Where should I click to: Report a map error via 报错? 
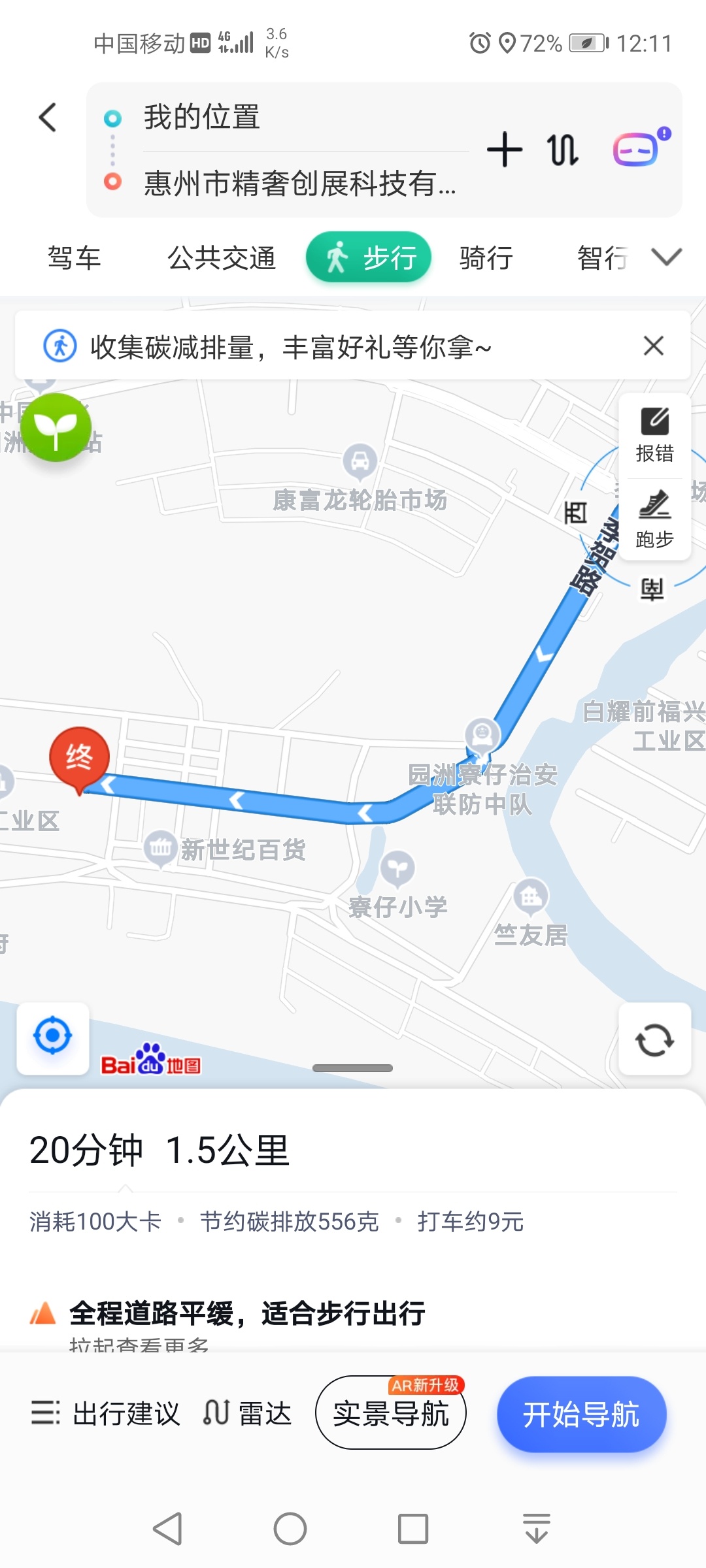coord(654,434)
